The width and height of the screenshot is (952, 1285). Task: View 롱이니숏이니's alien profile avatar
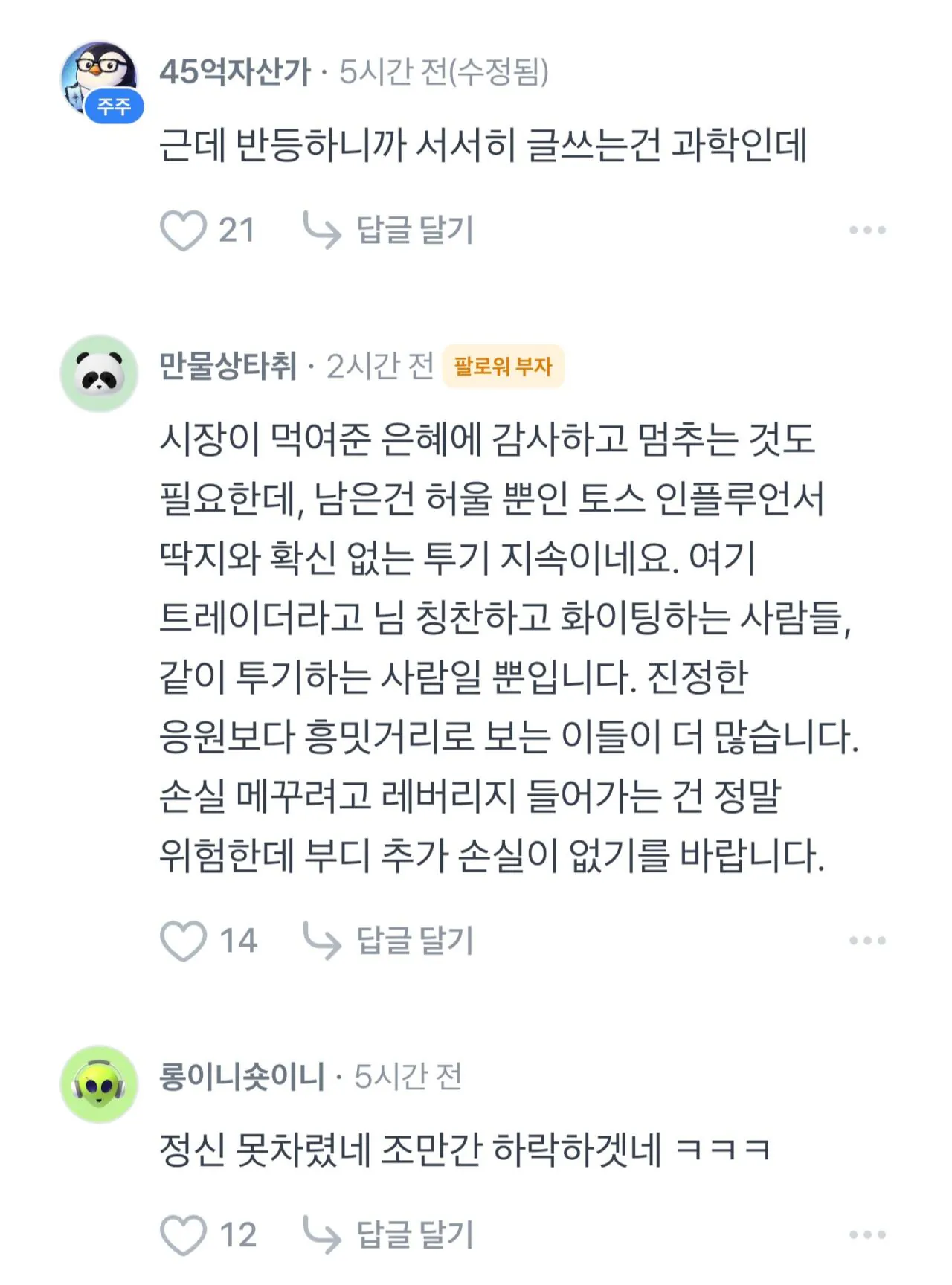99,1084
